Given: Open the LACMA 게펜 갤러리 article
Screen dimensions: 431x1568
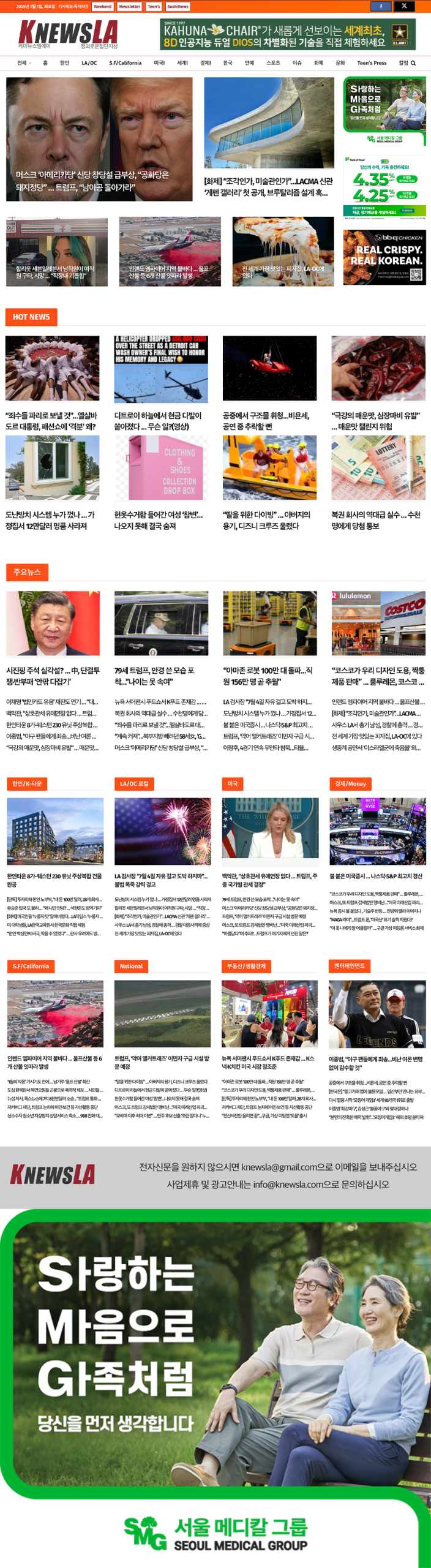Looking at the screenshot, I should (268, 187).
